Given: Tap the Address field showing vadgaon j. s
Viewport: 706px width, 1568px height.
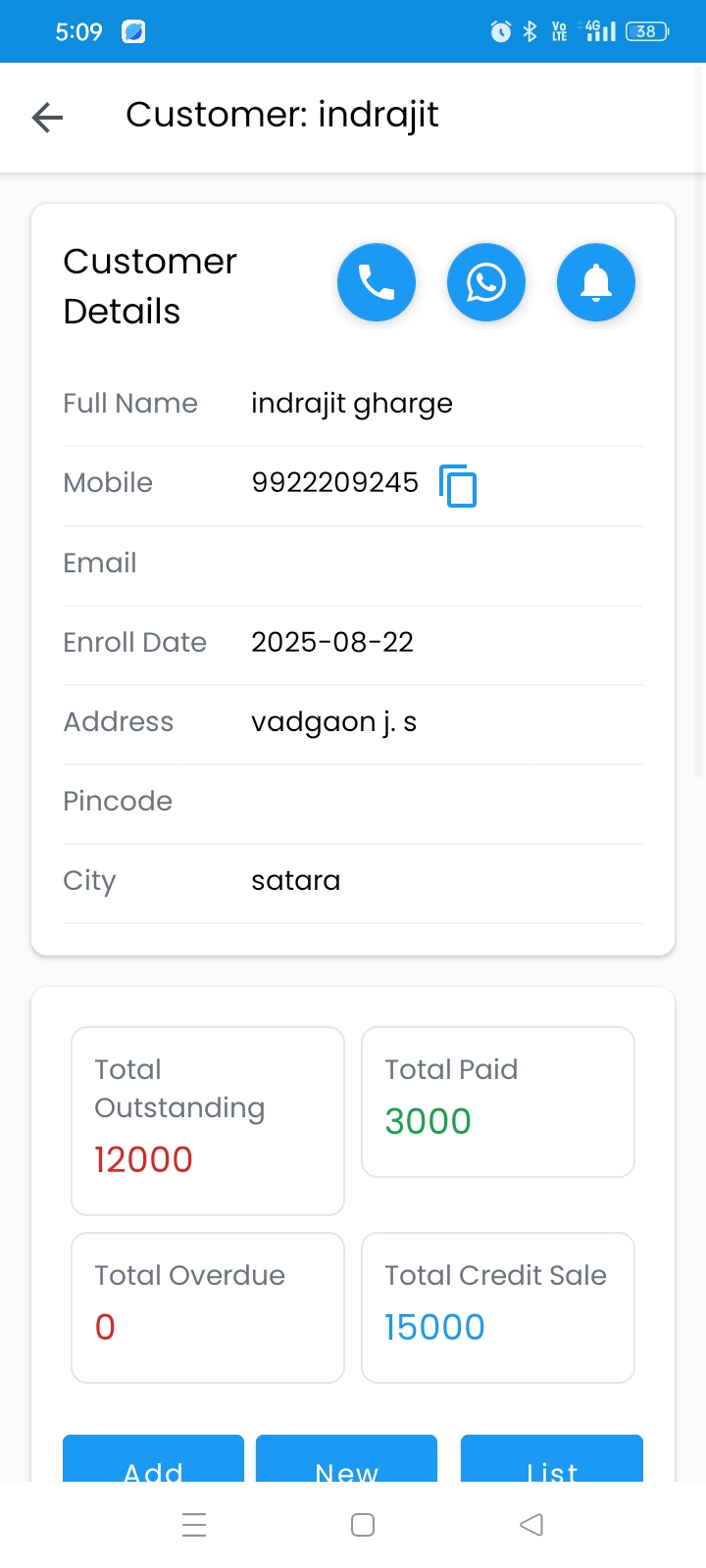Looking at the screenshot, I should 333,721.
